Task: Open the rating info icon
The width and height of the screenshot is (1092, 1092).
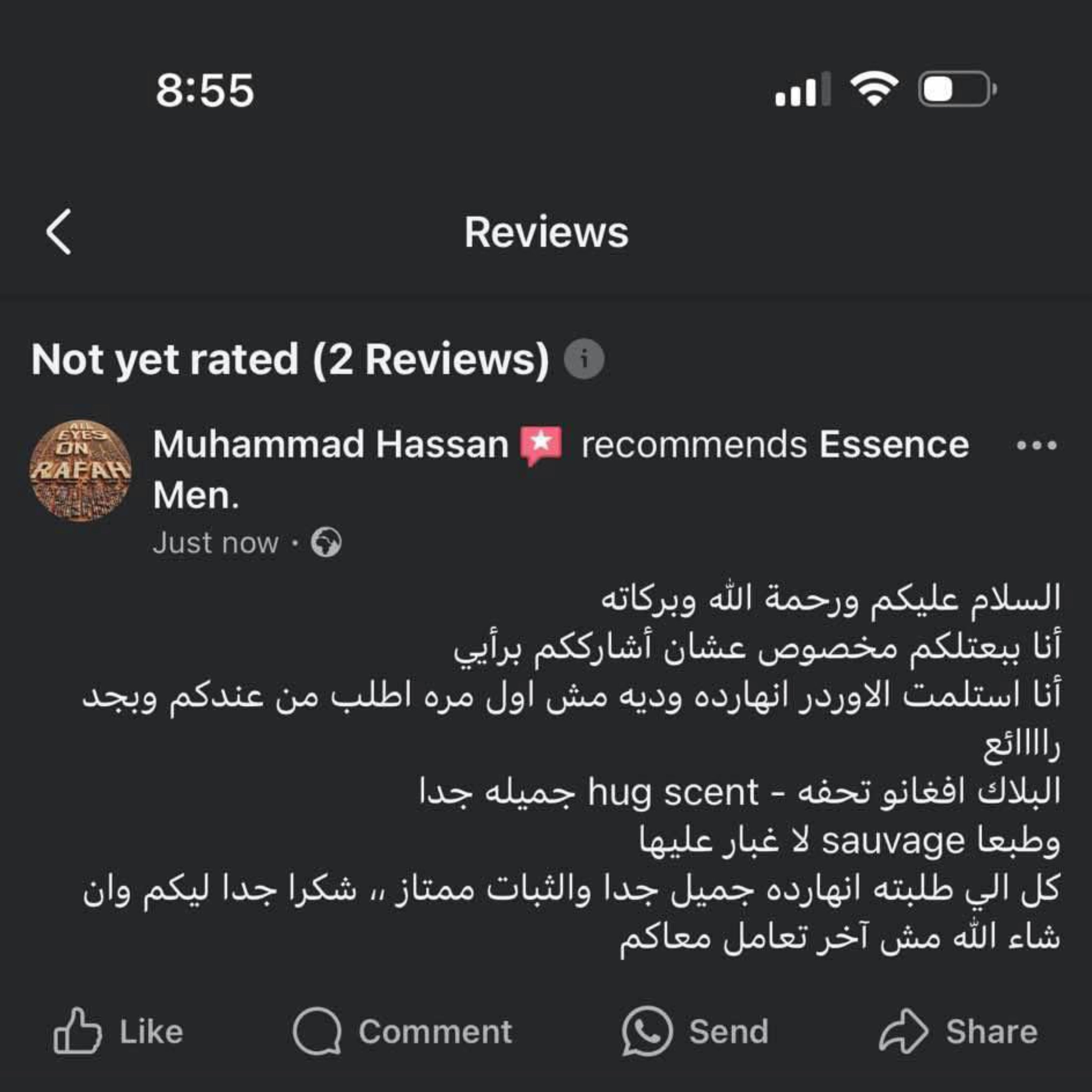Action: click(584, 359)
